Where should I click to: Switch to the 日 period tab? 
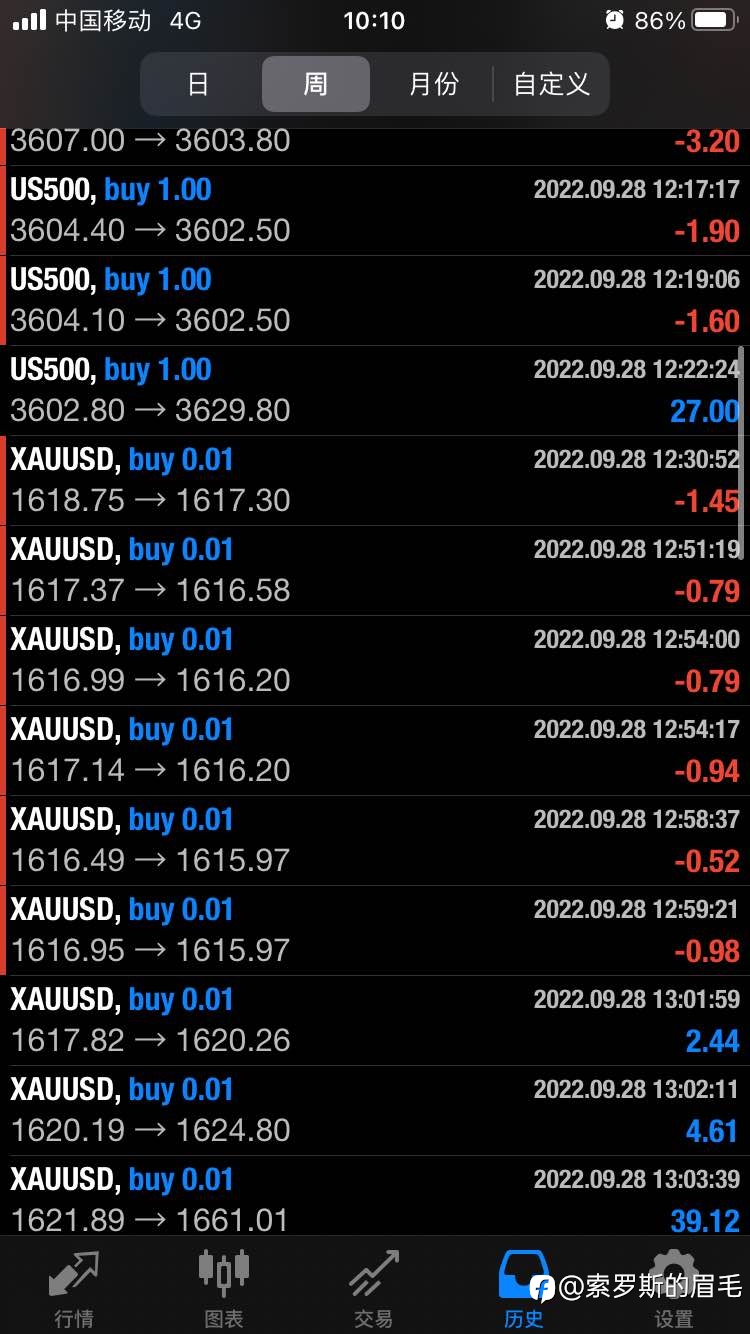[199, 84]
